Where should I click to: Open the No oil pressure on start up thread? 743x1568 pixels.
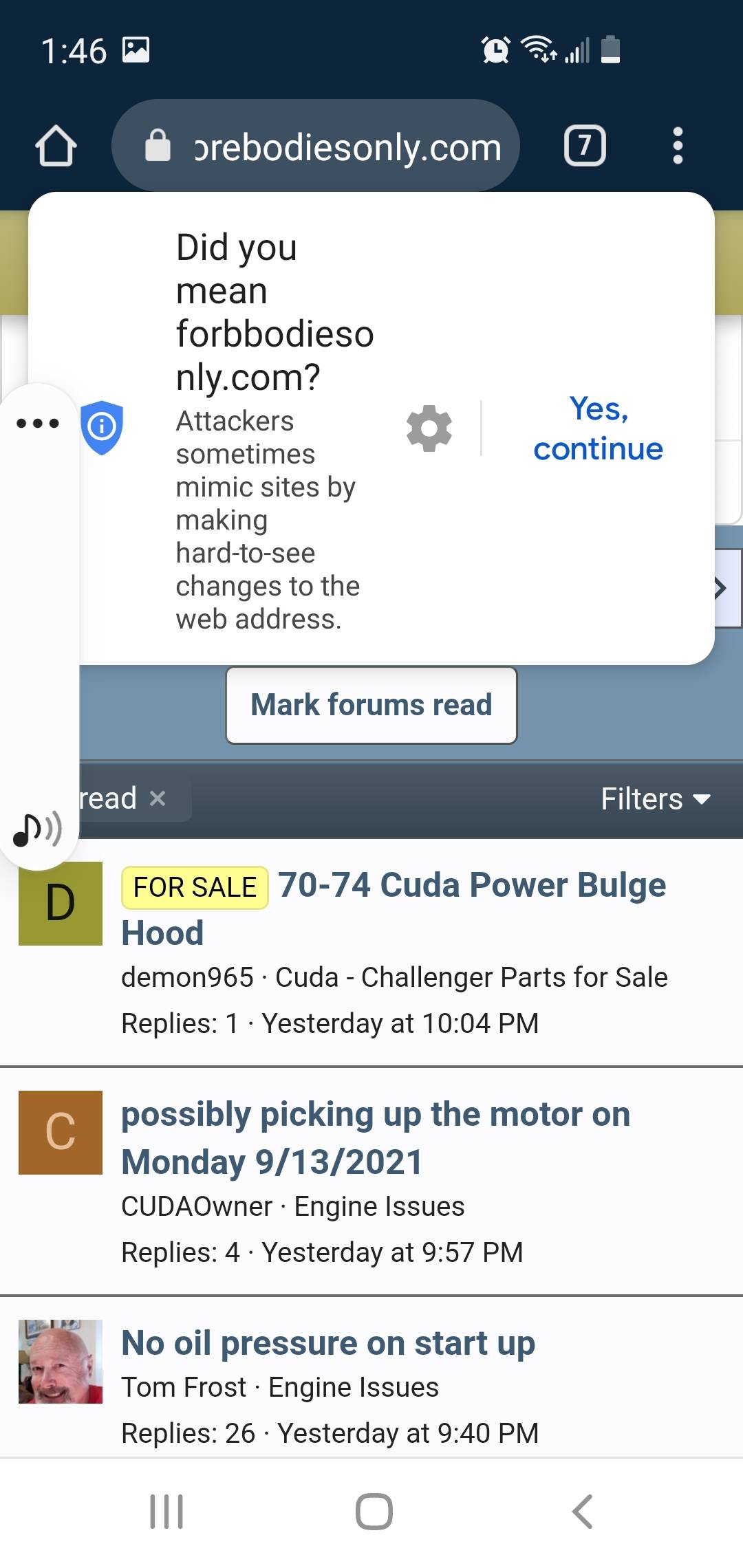(328, 1343)
